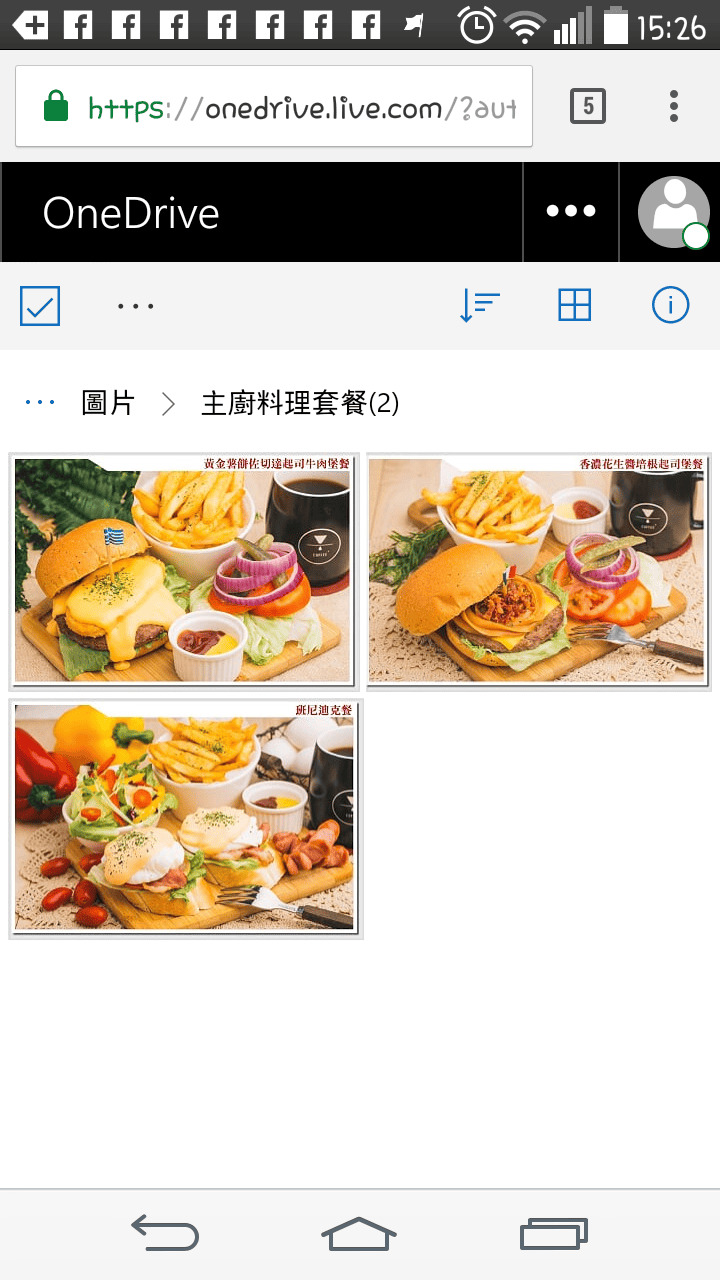Open the sort order icon in the toolbar
The height and width of the screenshot is (1280, 720).
(x=480, y=305)
